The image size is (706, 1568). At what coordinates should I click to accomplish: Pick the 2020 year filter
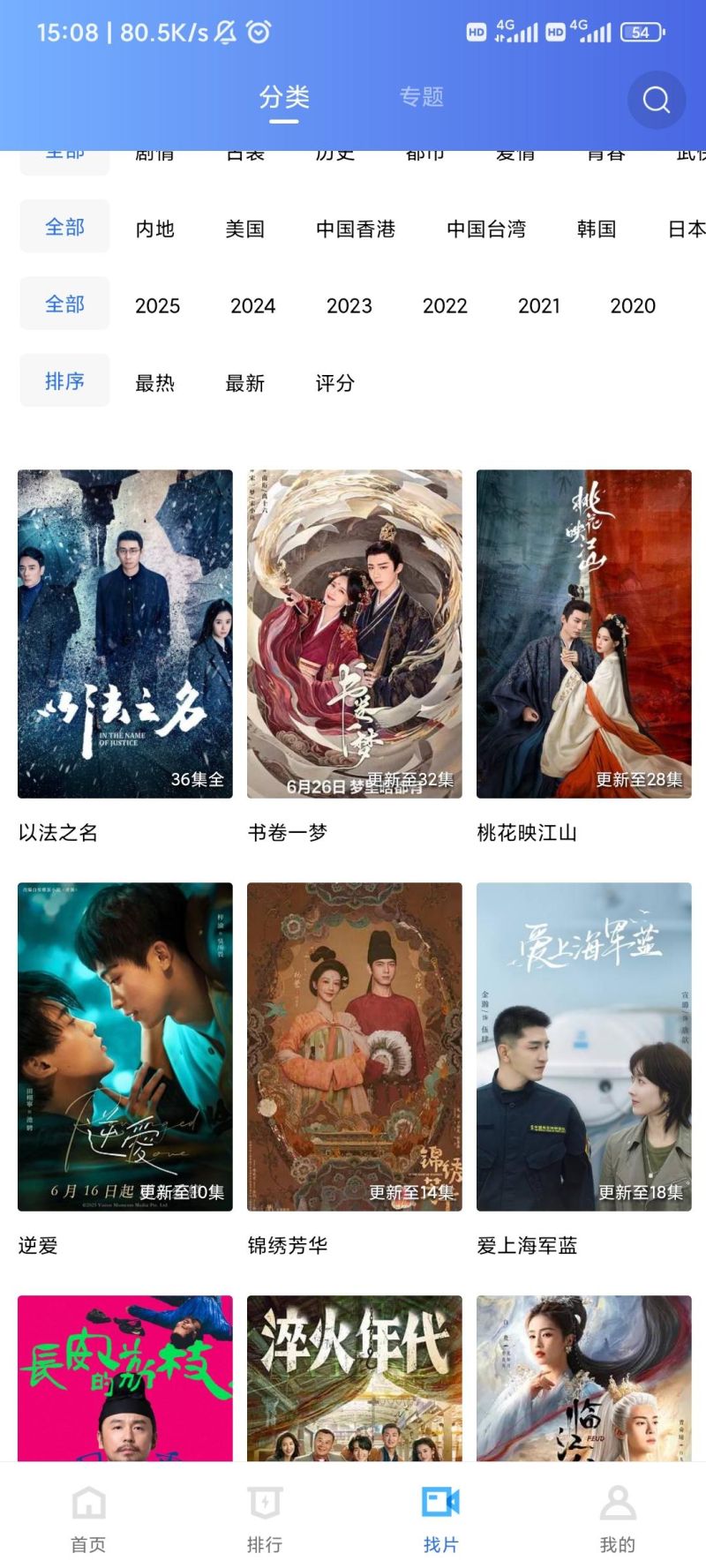tap(633, 305)
